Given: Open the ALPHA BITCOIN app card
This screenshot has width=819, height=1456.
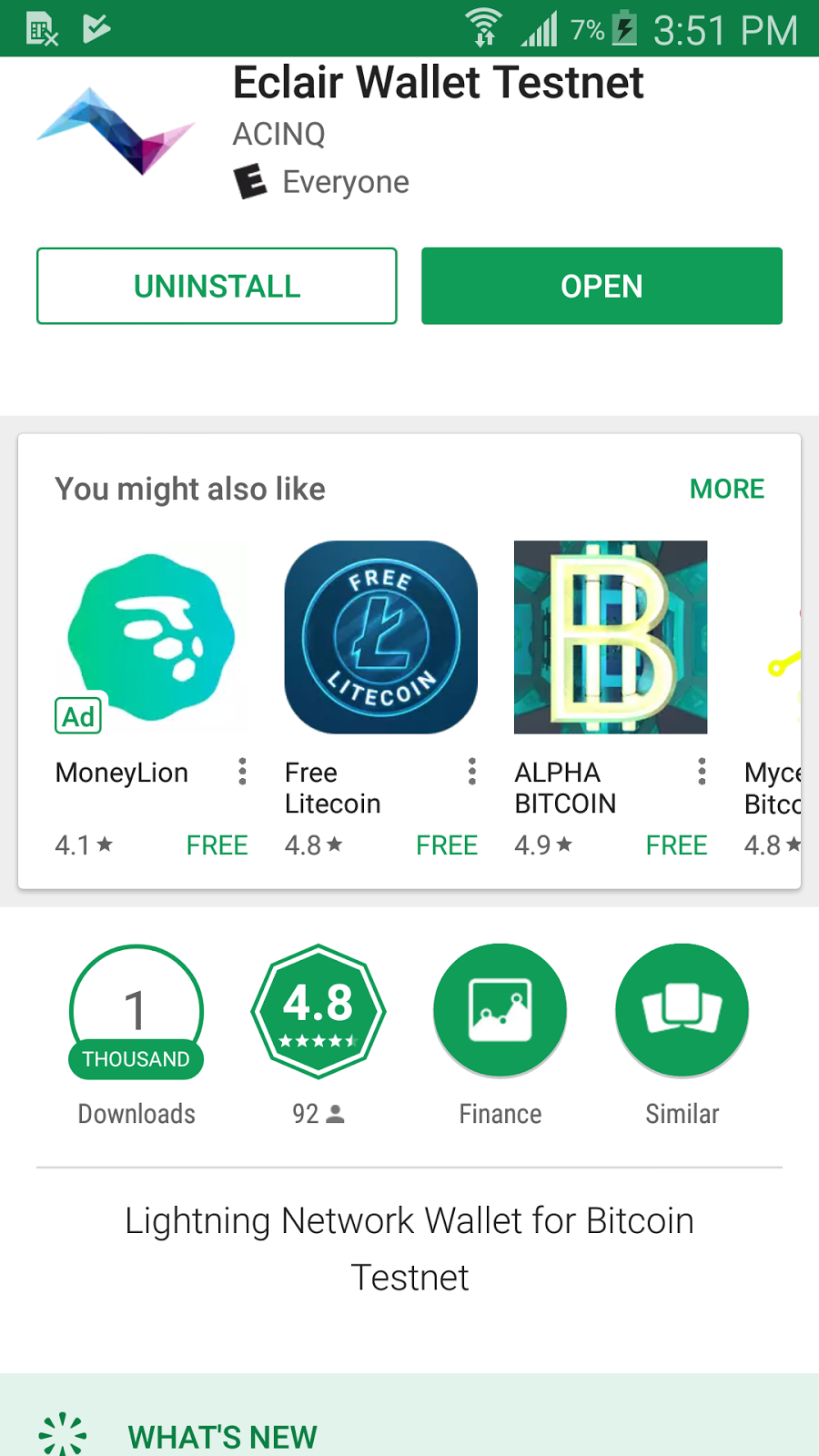Looking at the screenshot, I should pyautogui.click(x=610, y=639).
